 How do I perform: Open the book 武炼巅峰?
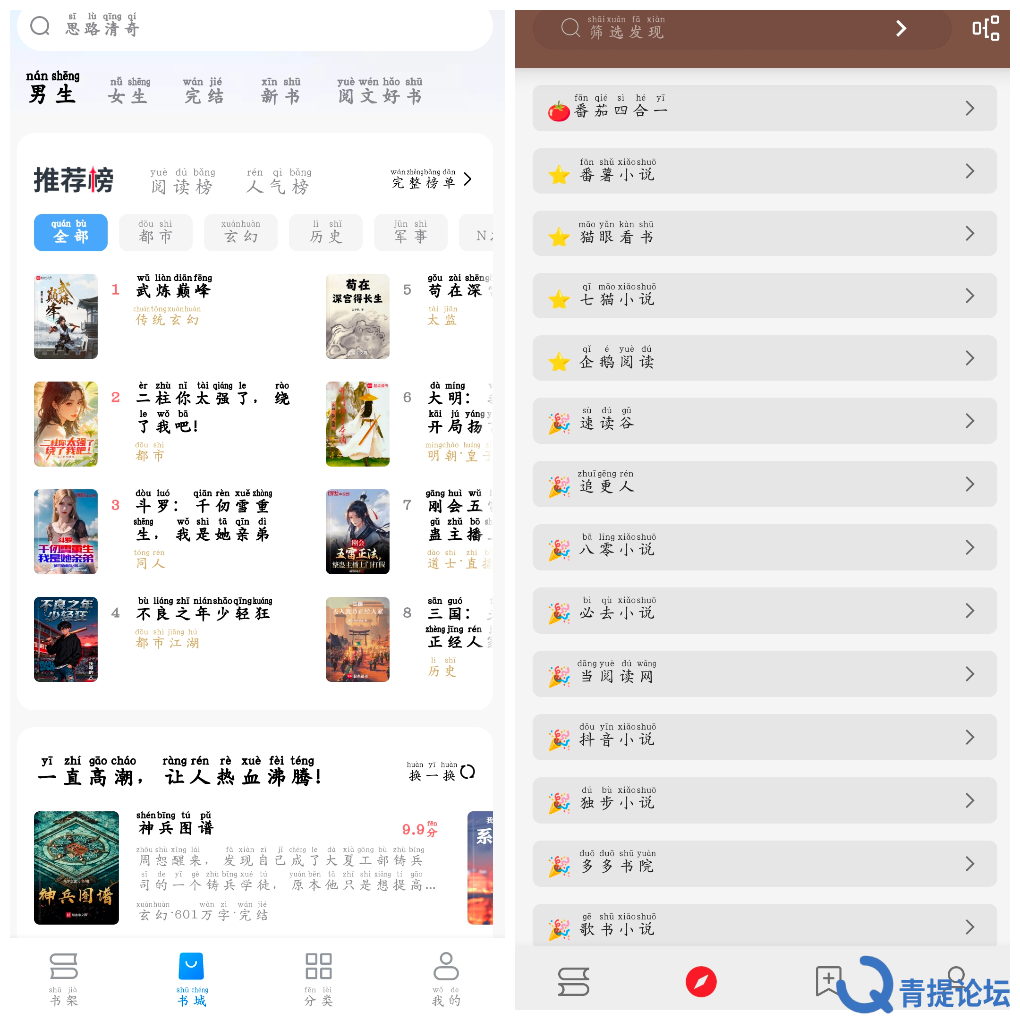[173, 290]
